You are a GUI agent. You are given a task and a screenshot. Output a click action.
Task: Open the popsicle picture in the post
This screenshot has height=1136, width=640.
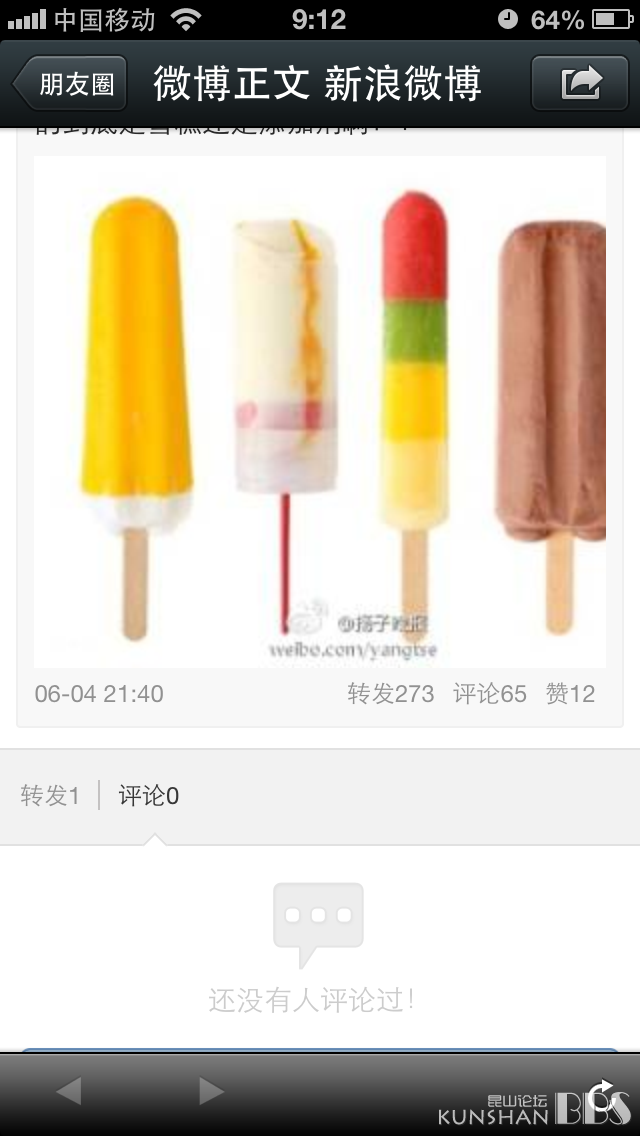(x=320, y=412)
